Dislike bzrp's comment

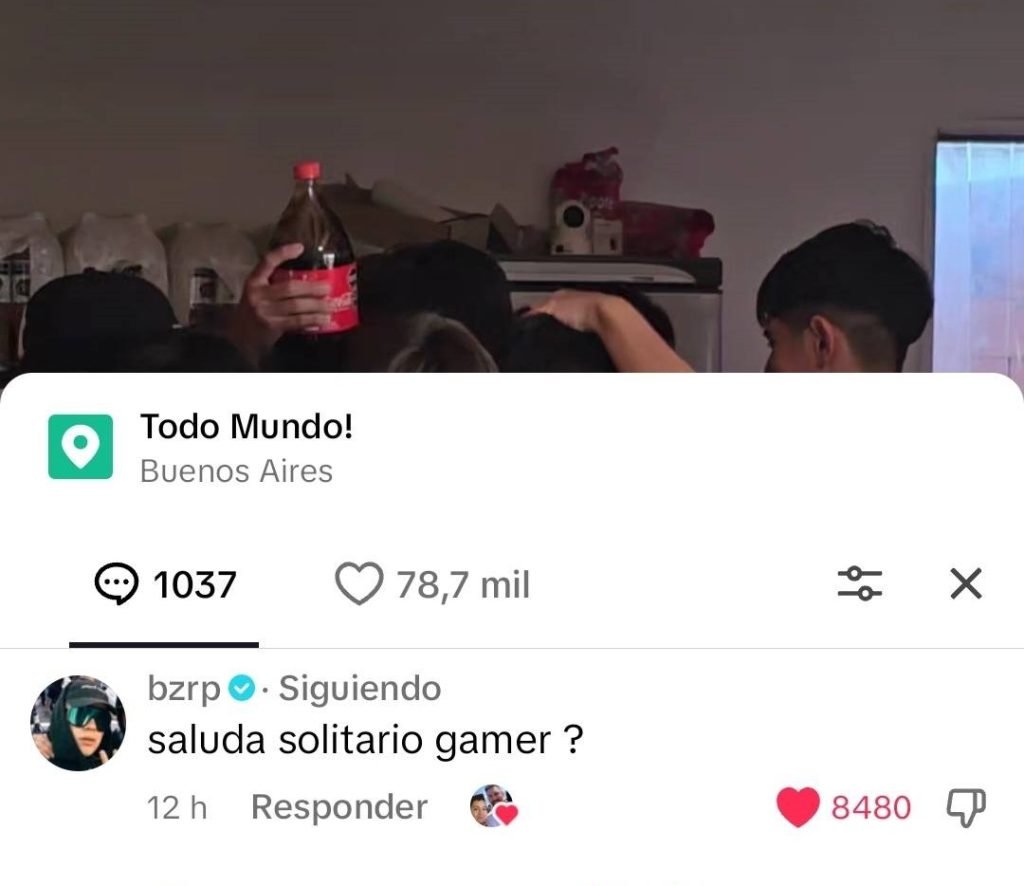[x=966, y=806]
